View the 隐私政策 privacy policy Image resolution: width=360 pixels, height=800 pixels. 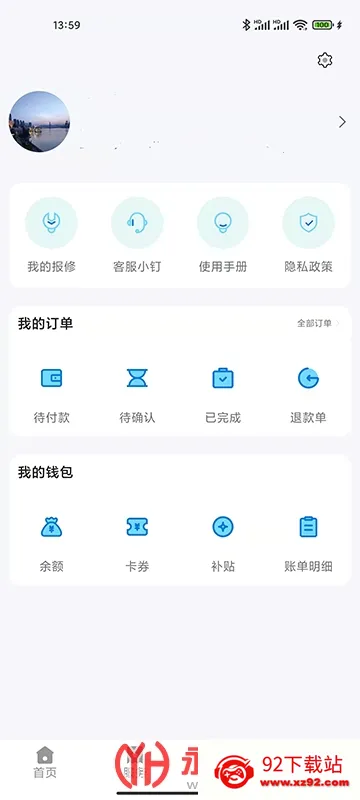308,235
